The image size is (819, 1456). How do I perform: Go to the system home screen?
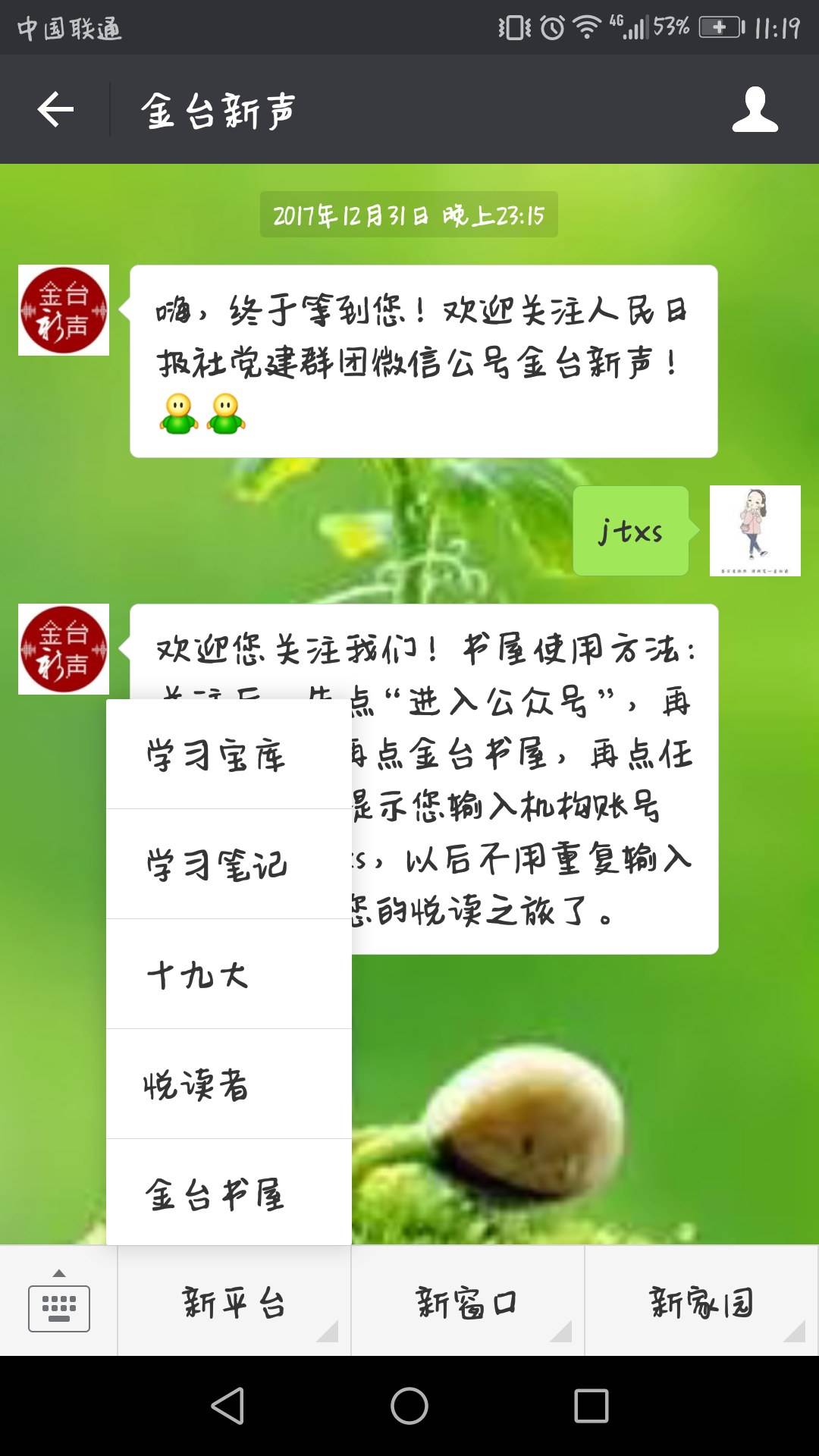pos(409,1406)
